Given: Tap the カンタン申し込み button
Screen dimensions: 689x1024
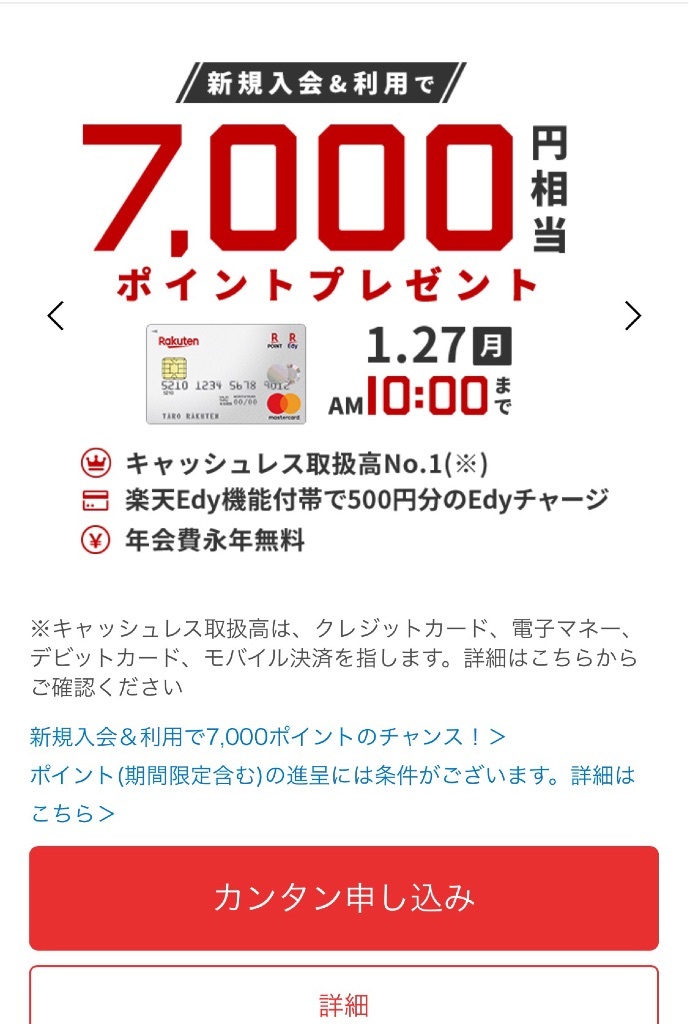Looking at the screenshot, I should [344, 898].
